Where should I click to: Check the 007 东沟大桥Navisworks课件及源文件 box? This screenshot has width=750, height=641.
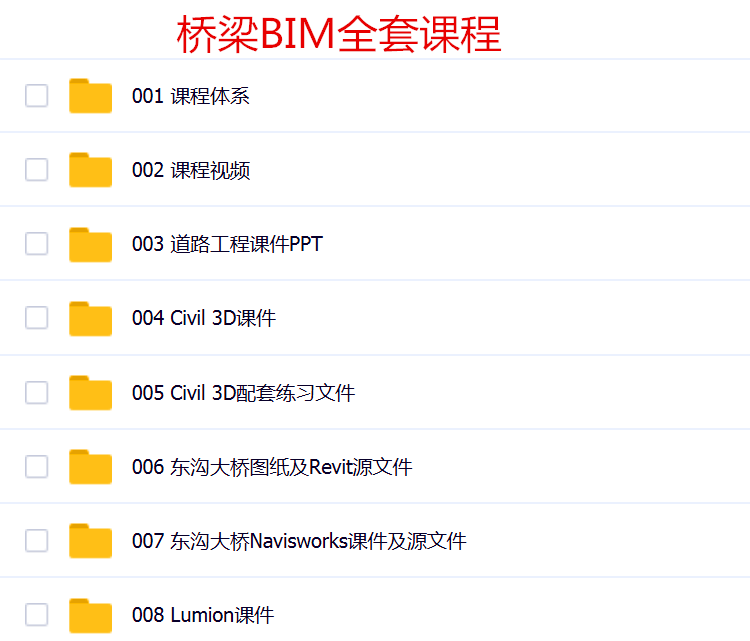pyautogui.click(x=37, y=541)
